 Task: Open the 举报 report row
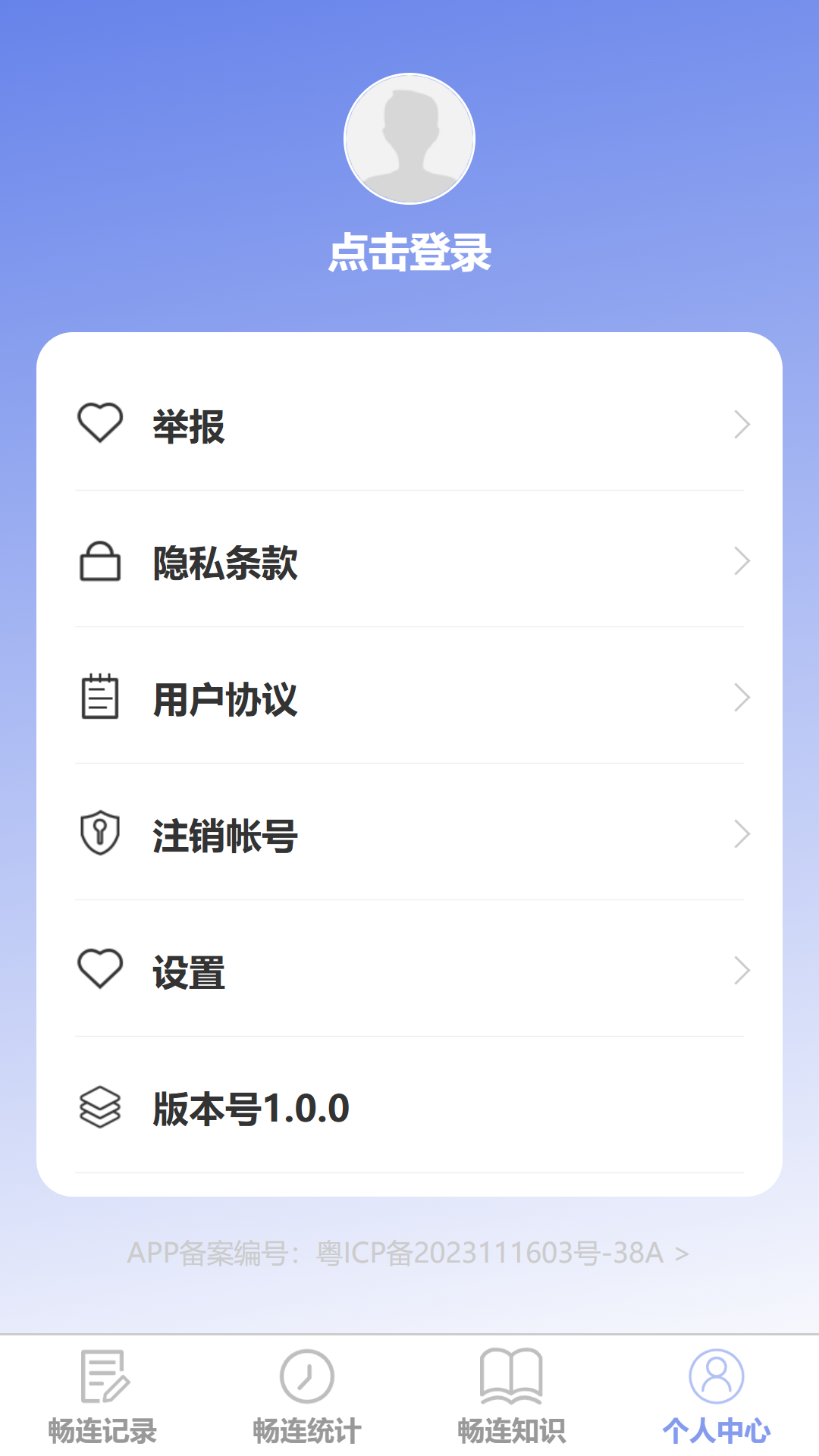pyautogui.click(x=409, y=425)
